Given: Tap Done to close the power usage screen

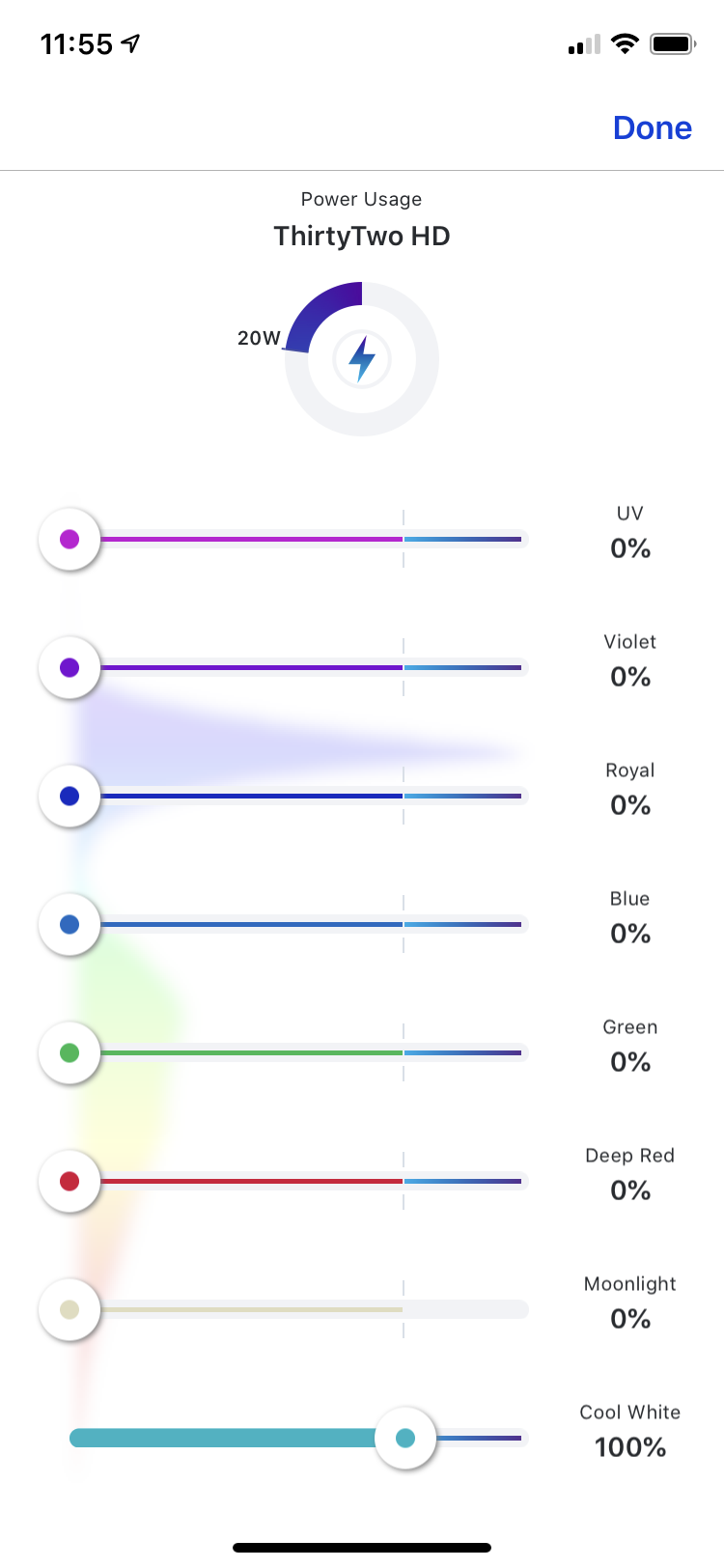Looking at the screenshot, I should 653,127.
